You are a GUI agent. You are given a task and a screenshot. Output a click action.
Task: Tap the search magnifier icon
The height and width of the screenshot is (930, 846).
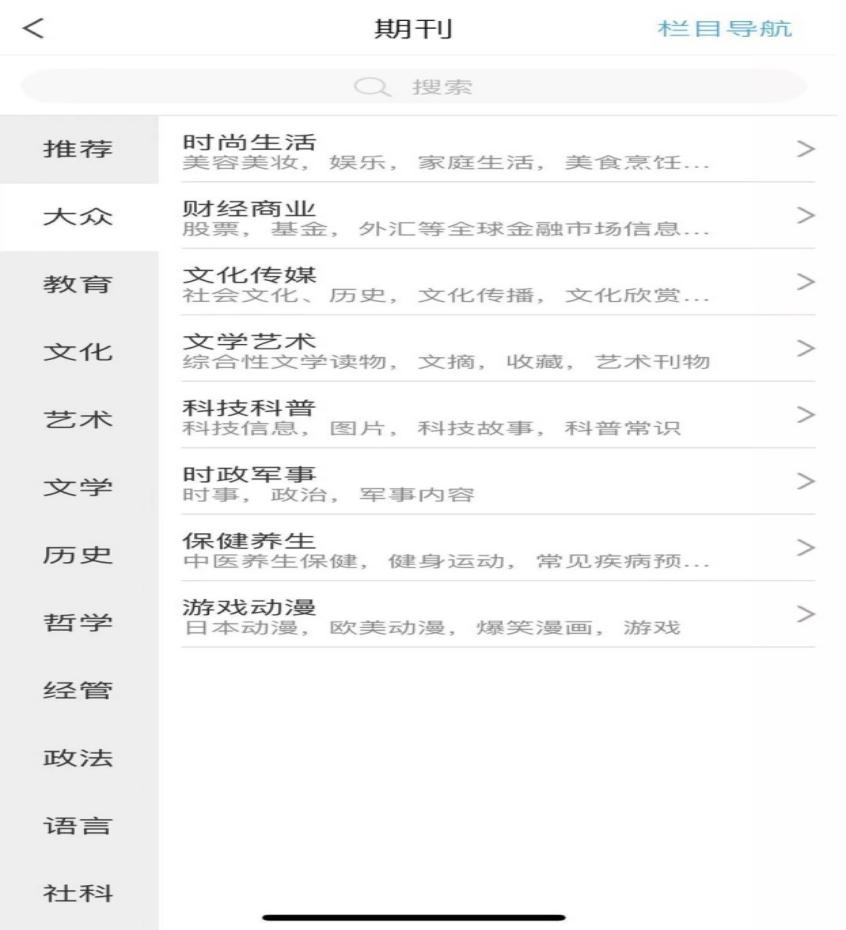(x=372, y=88)
